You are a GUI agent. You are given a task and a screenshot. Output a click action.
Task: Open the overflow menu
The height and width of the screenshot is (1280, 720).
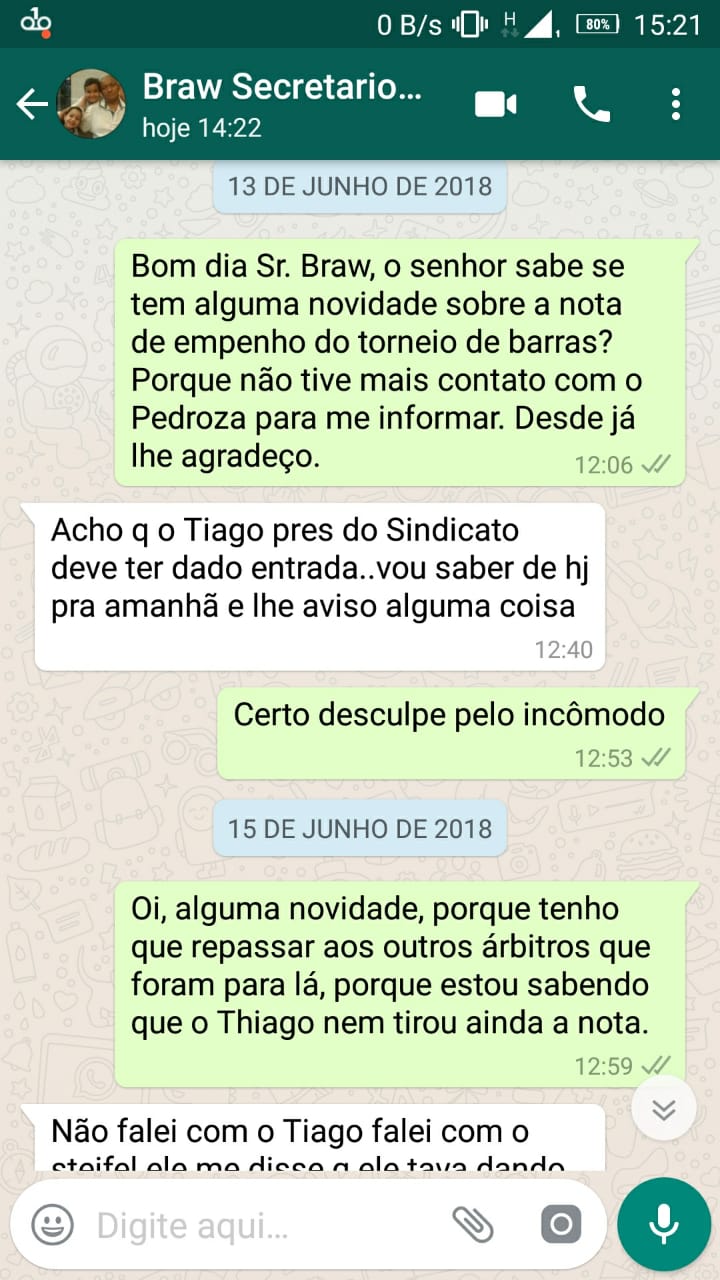tap(676, 104)
